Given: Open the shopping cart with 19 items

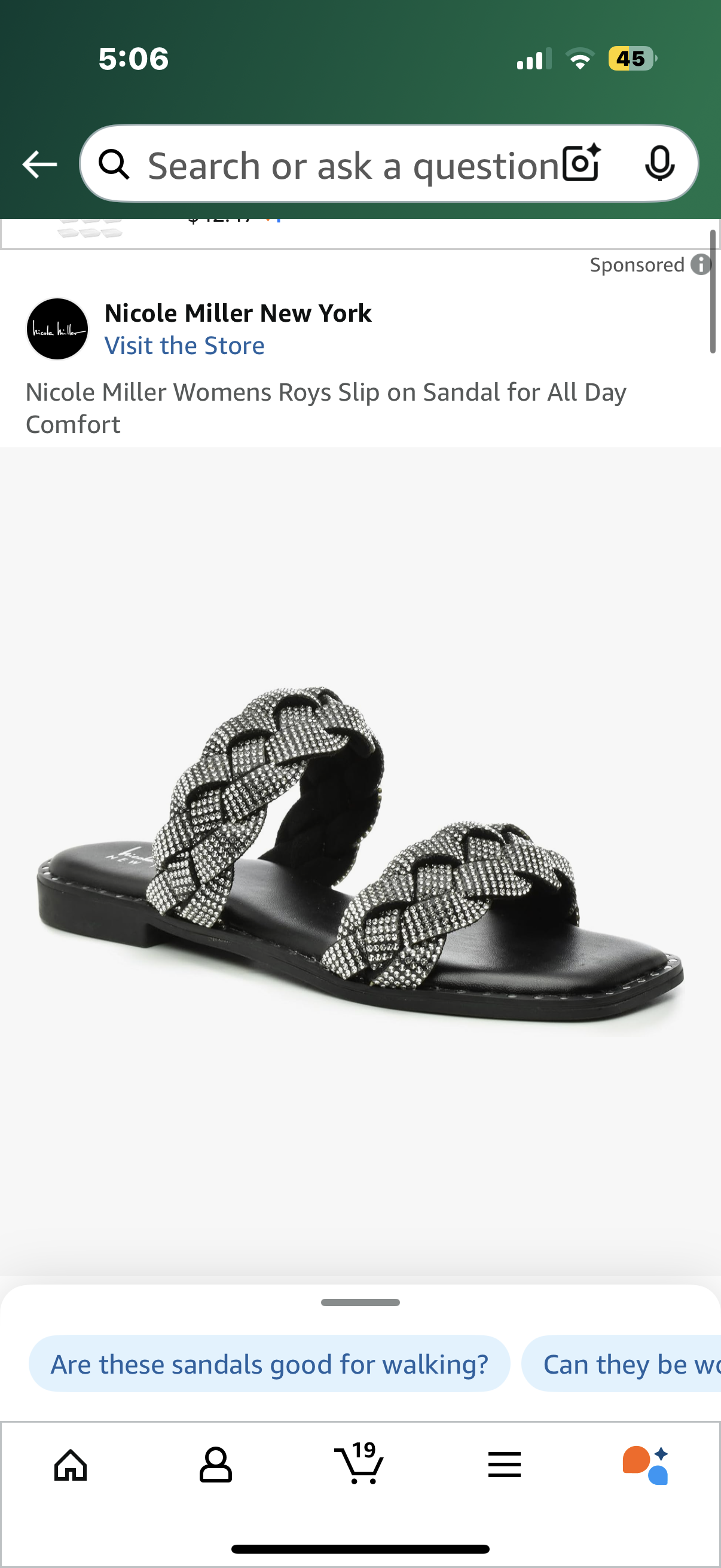Looking at the screenshot, I should [360, 1465].
